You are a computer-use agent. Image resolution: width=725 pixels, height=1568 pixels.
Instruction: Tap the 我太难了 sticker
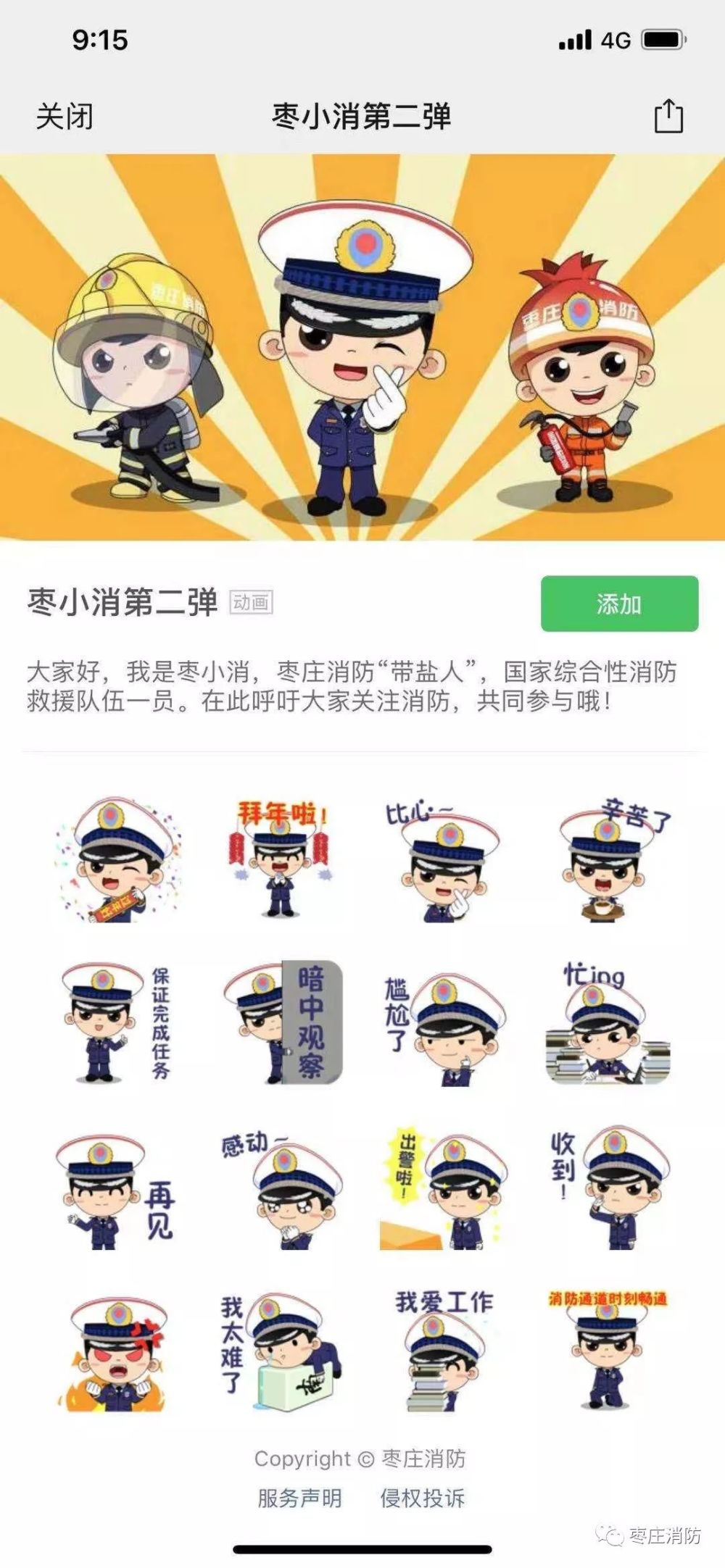[280, 1349]
